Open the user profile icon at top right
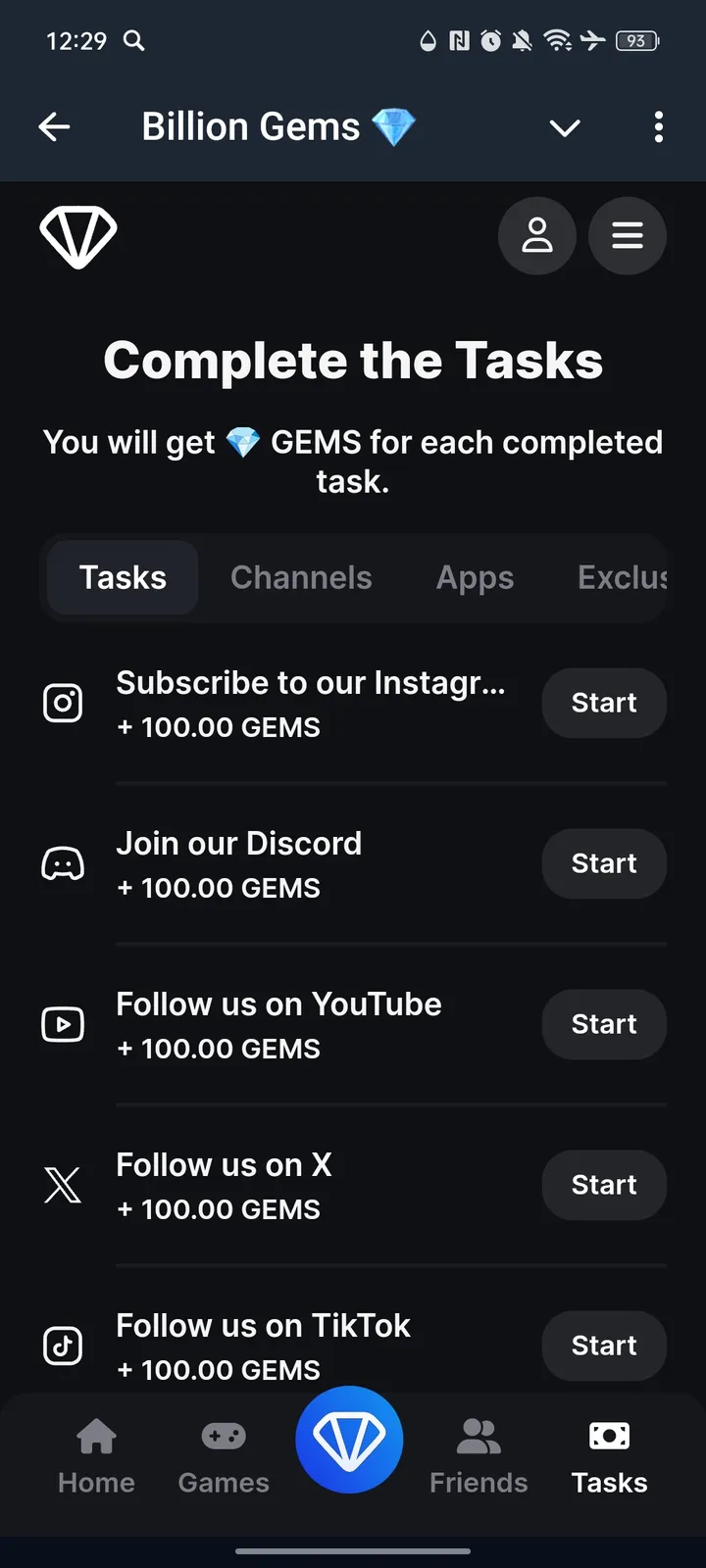This screenshot has width=706, height=1568. point(537,236)
